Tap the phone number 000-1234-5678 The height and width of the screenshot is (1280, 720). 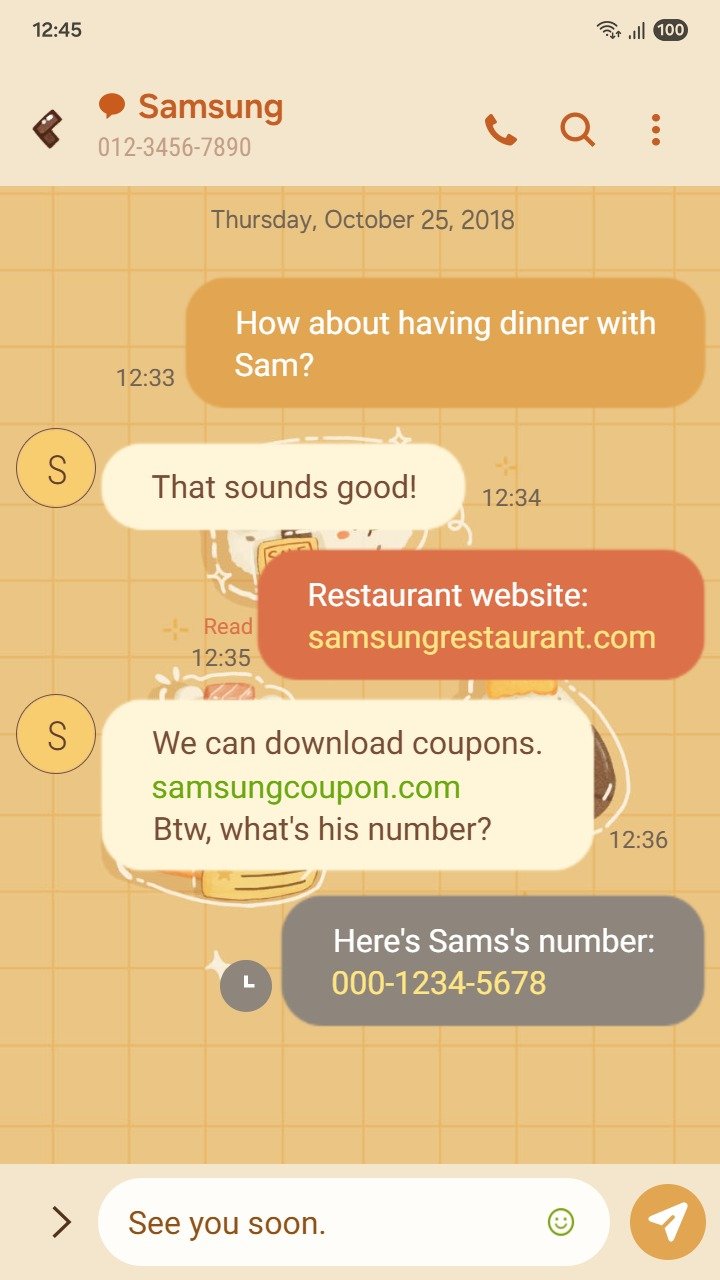[438, 983]
